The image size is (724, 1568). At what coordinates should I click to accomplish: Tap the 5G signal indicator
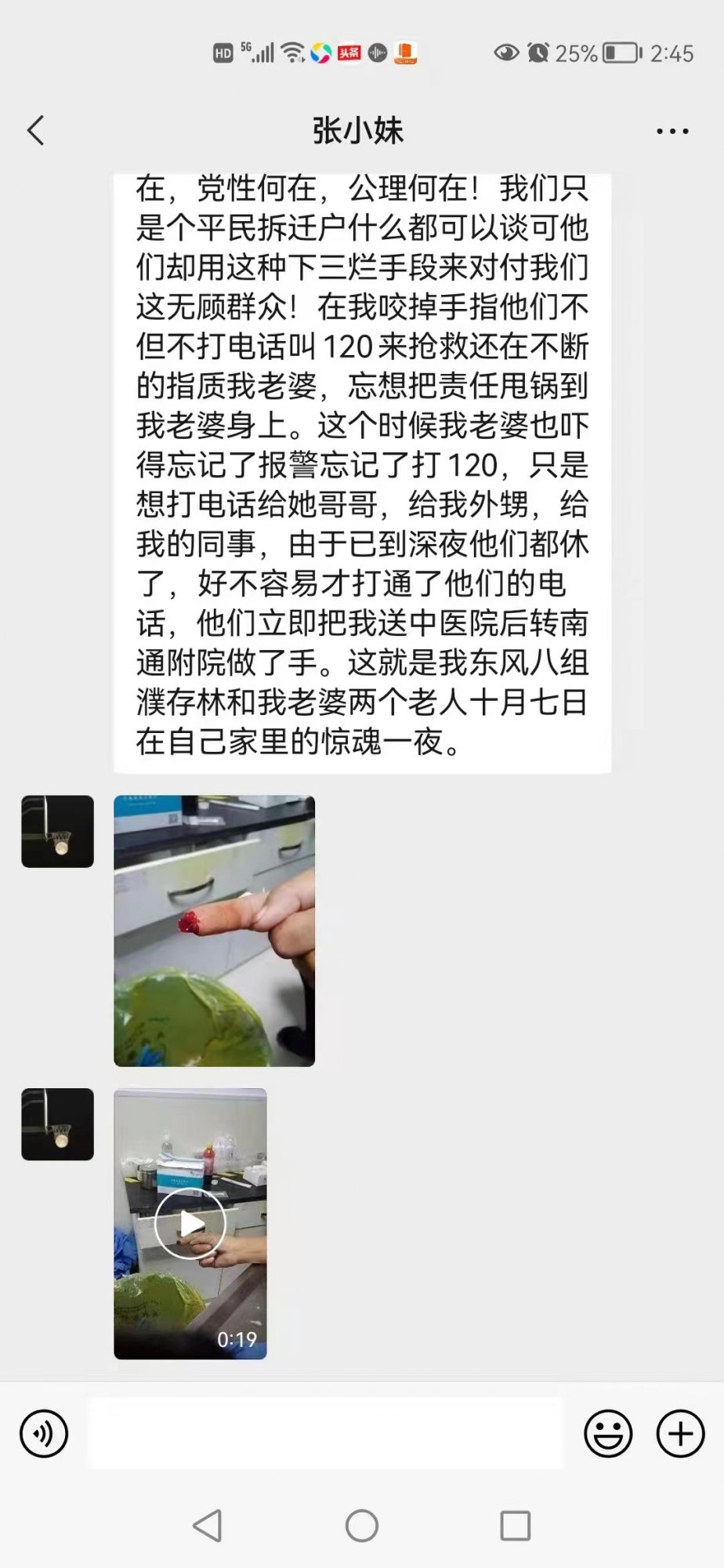pyautogui.click(x=259, y=53)
